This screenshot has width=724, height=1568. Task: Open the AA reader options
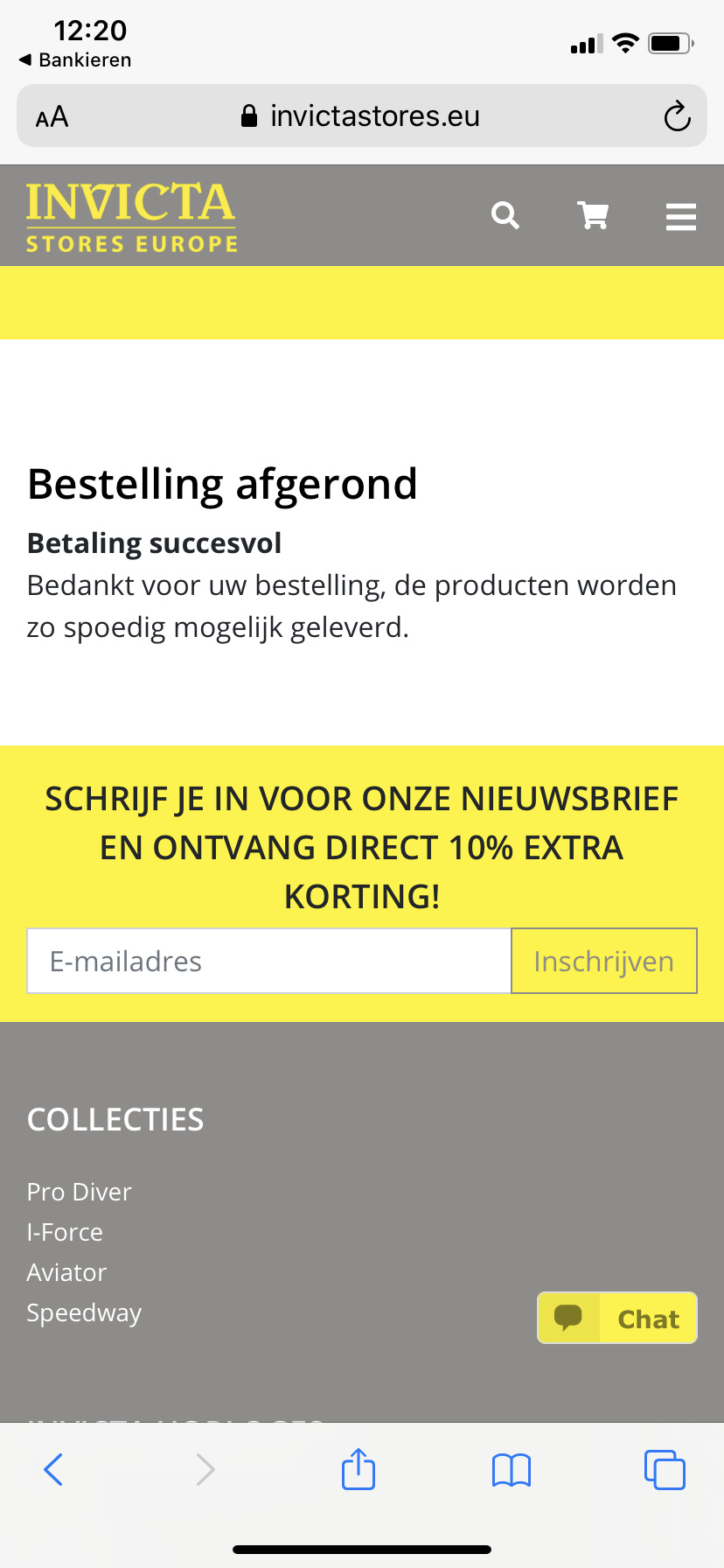tap(52, 116)
